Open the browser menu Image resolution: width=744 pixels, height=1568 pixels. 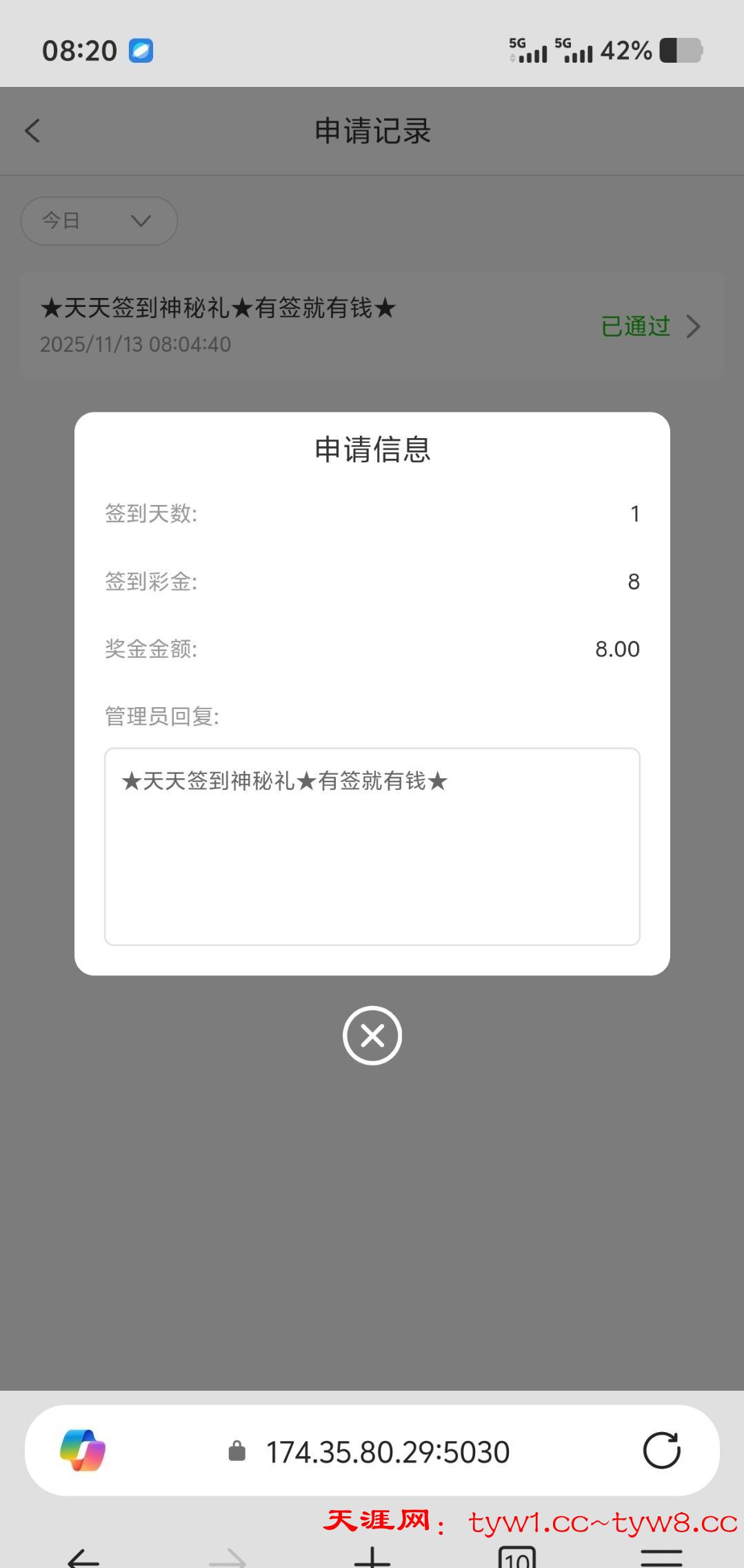point(661,1558)
